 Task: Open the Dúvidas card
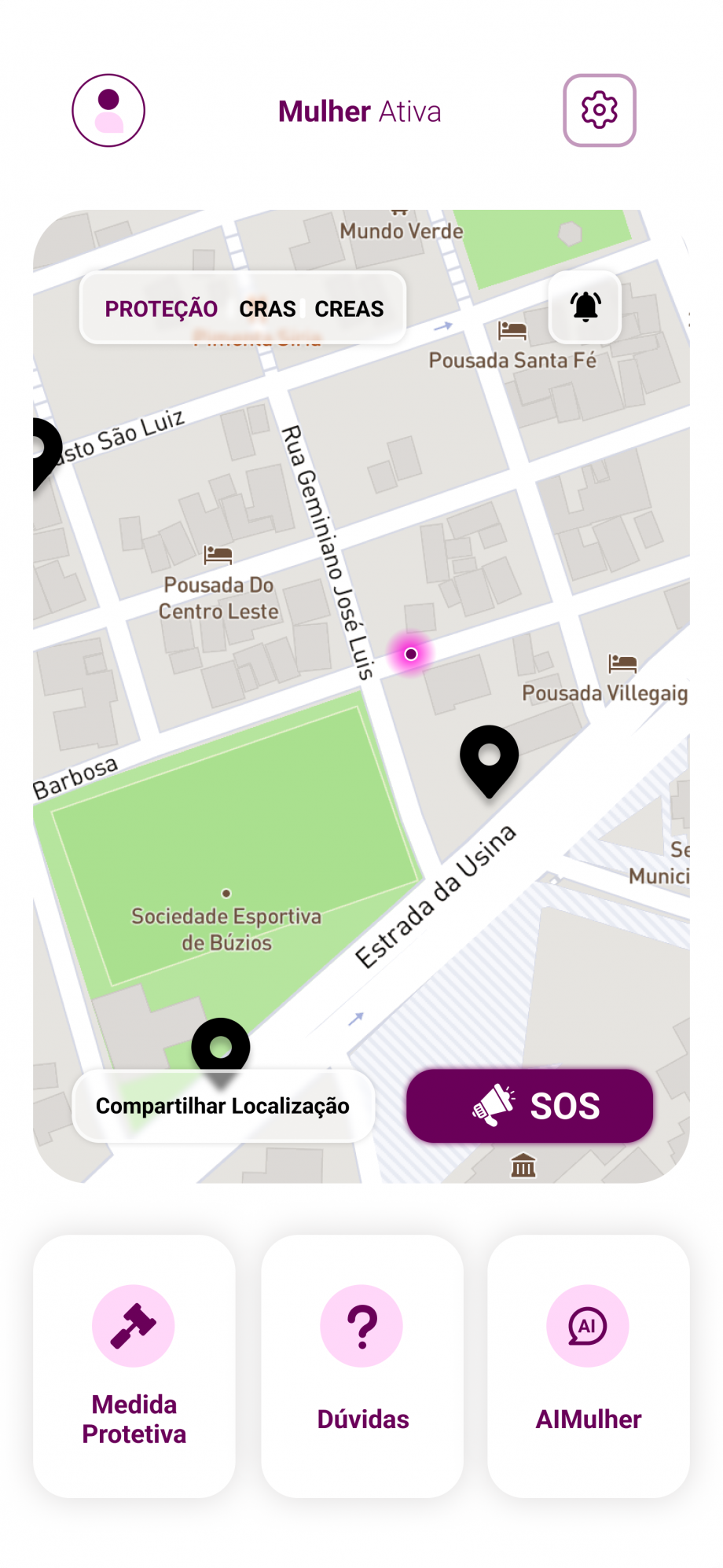tap(362, 1366)
